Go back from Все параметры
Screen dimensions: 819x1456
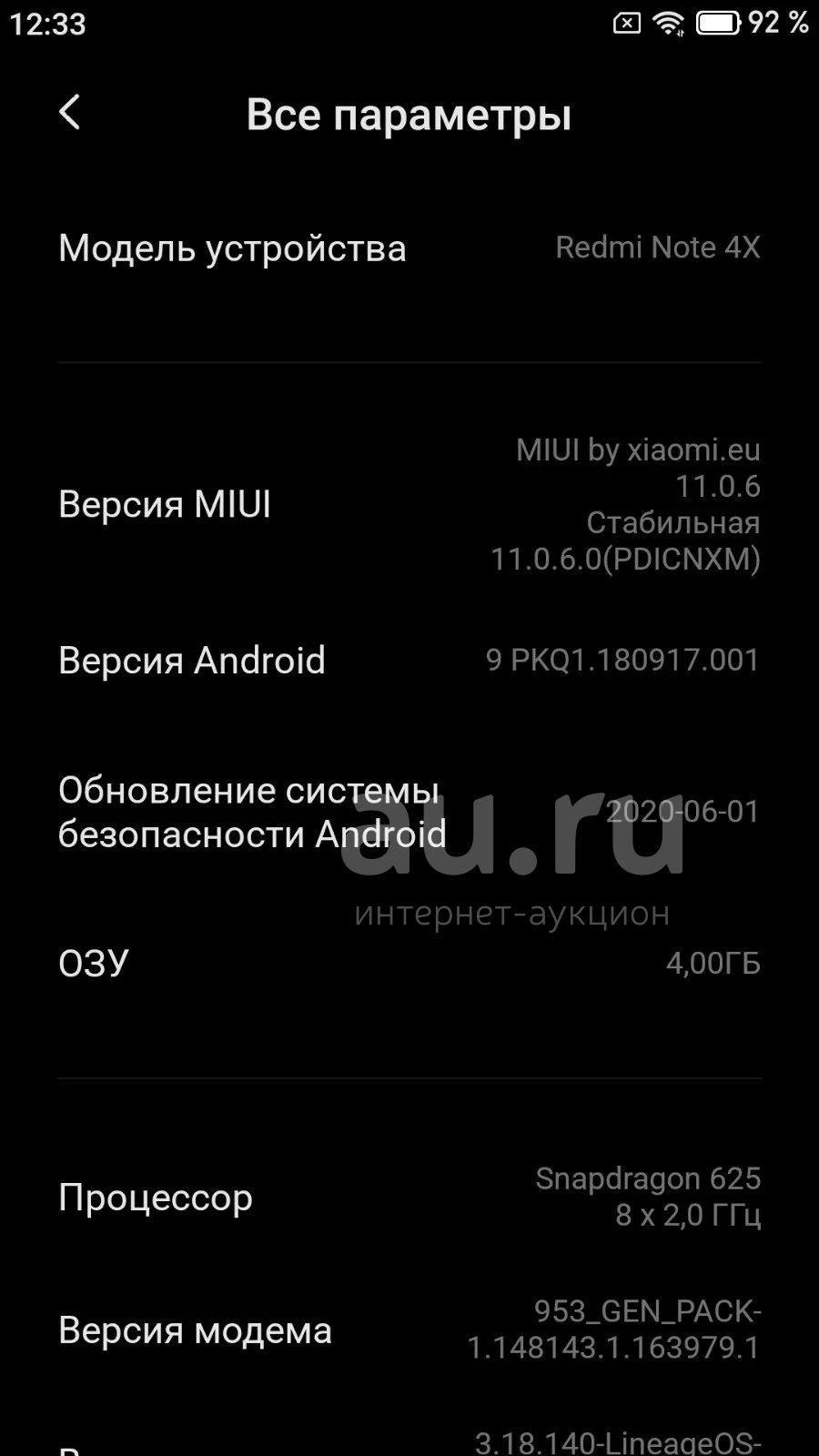[x=69, y=113]
